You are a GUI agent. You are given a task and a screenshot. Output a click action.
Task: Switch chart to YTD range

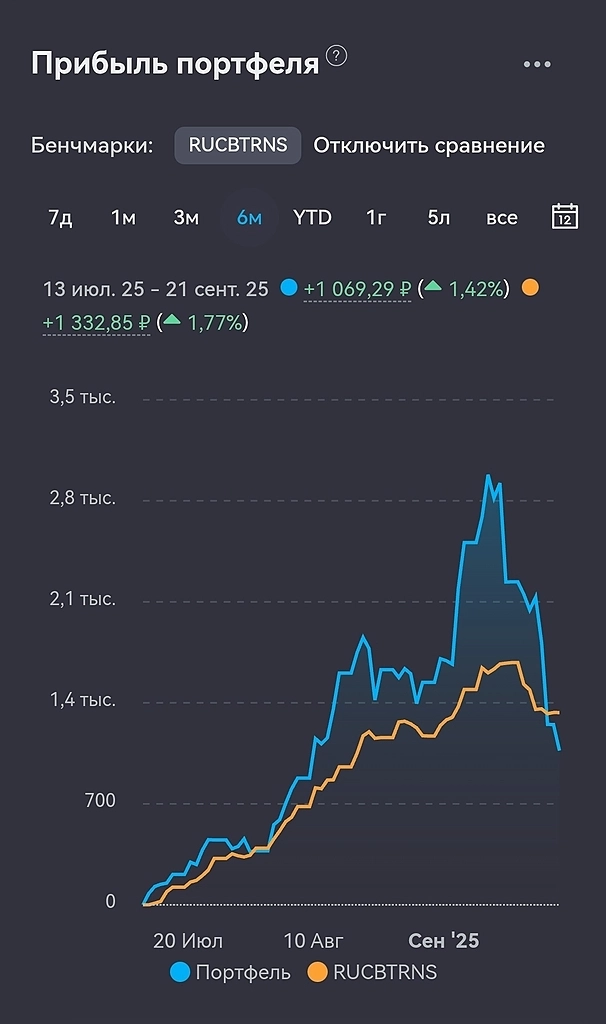point(312,217)
